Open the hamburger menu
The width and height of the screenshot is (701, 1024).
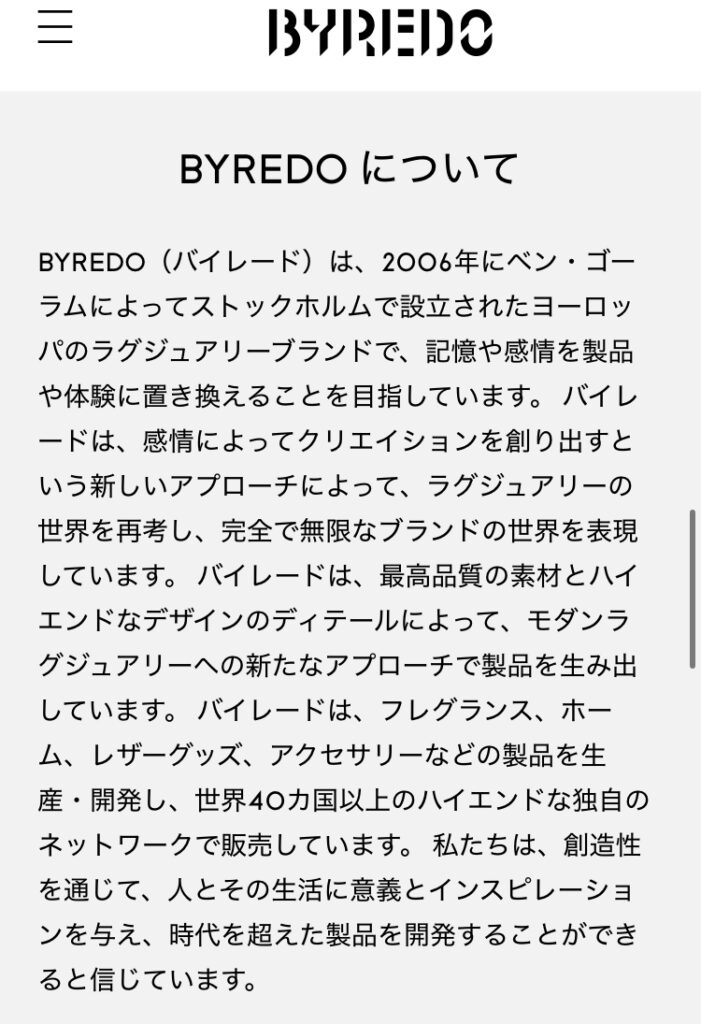click(55, 27)
